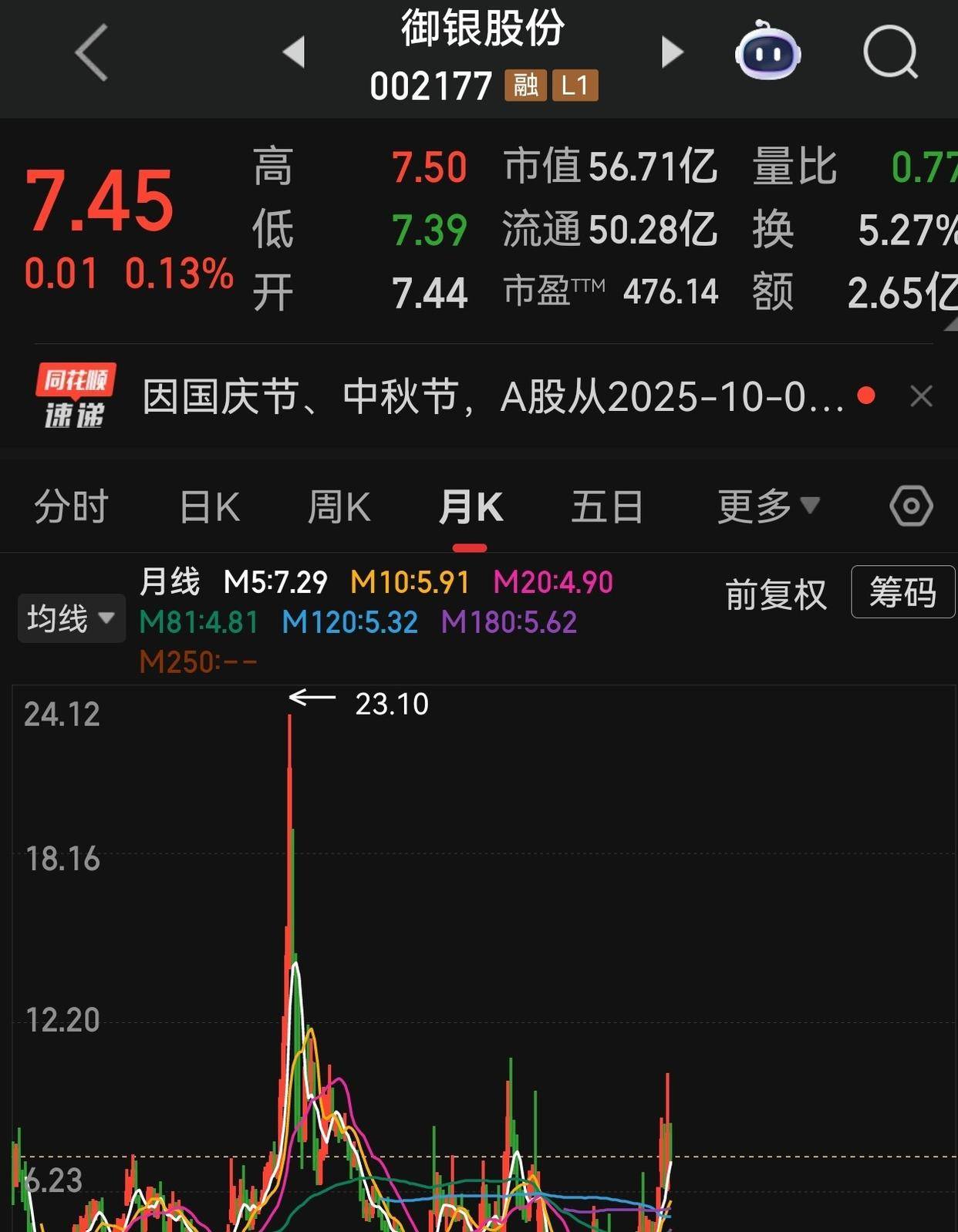Tap the 筹码 chip distribution button
The image size is (958, 1232).
[902, 592]
